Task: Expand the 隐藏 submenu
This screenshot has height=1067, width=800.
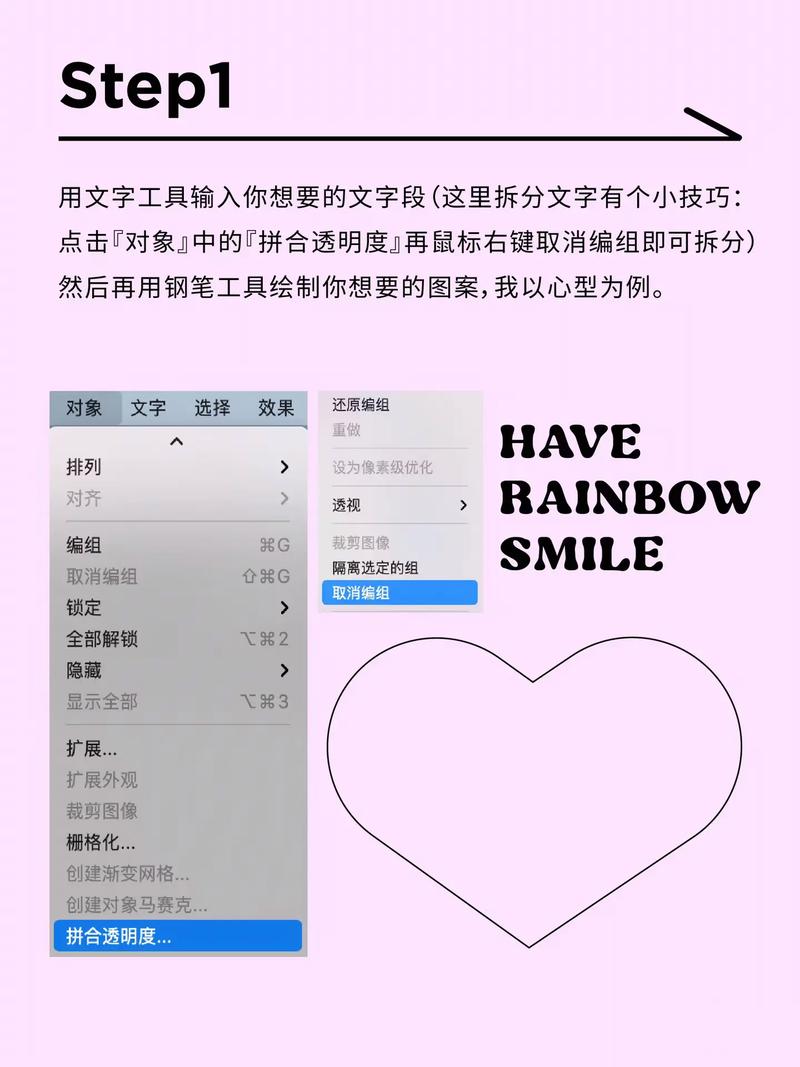Action: click(284, 672)
